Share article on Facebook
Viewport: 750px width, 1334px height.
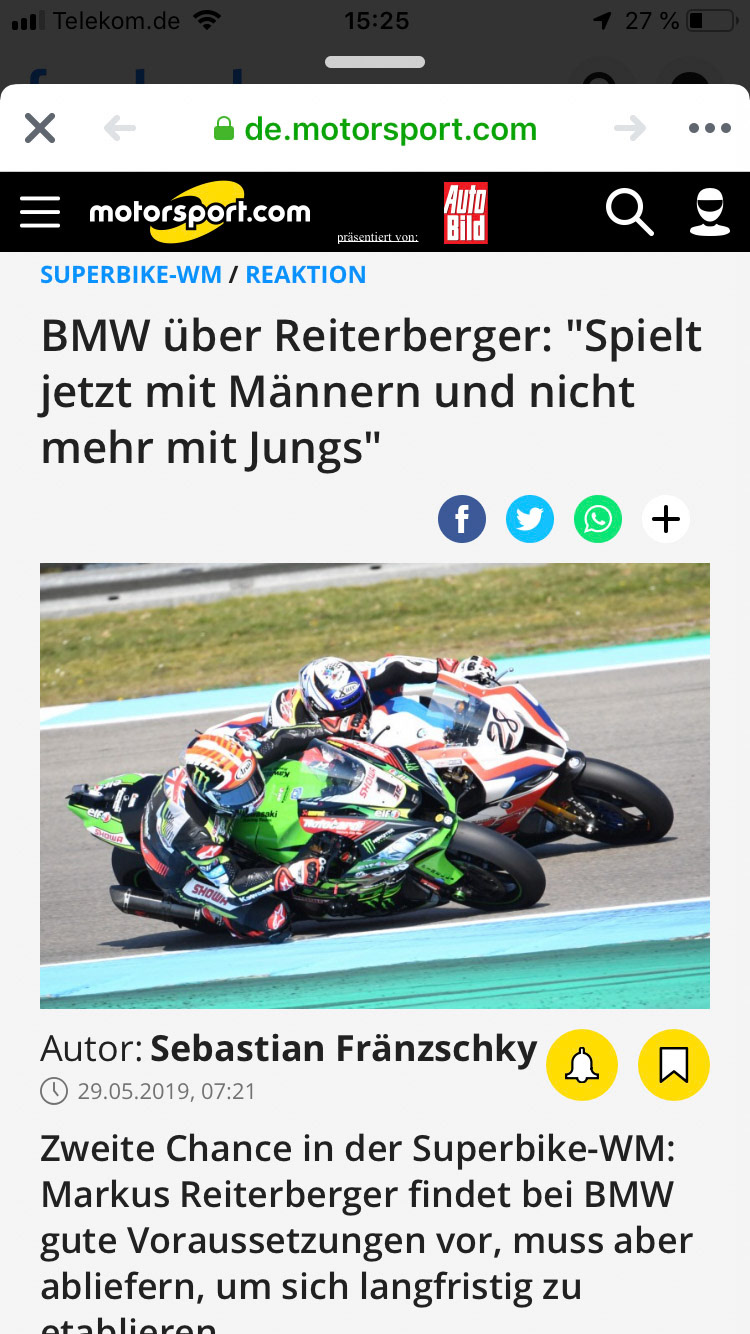coord(462,519)
